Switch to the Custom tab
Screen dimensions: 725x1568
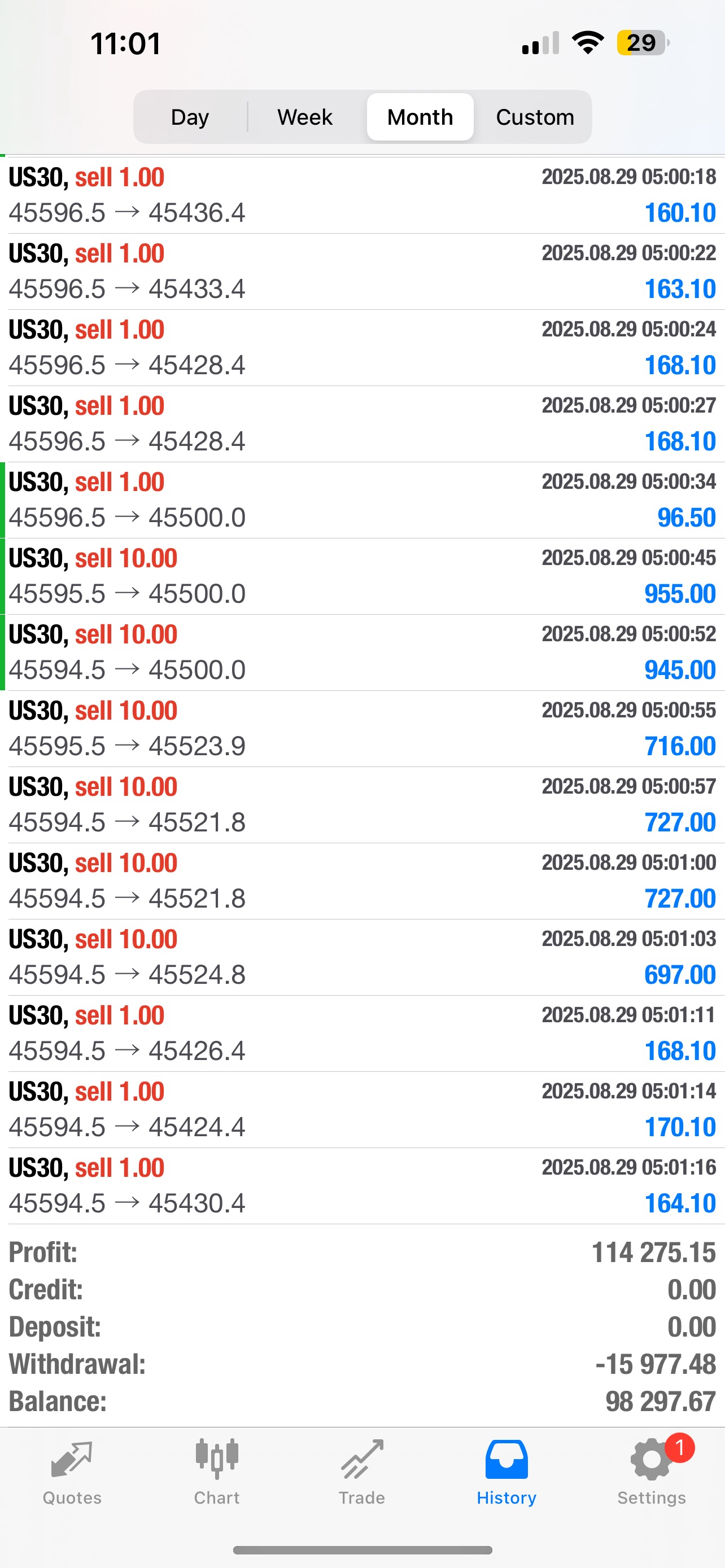coord(535,116)
